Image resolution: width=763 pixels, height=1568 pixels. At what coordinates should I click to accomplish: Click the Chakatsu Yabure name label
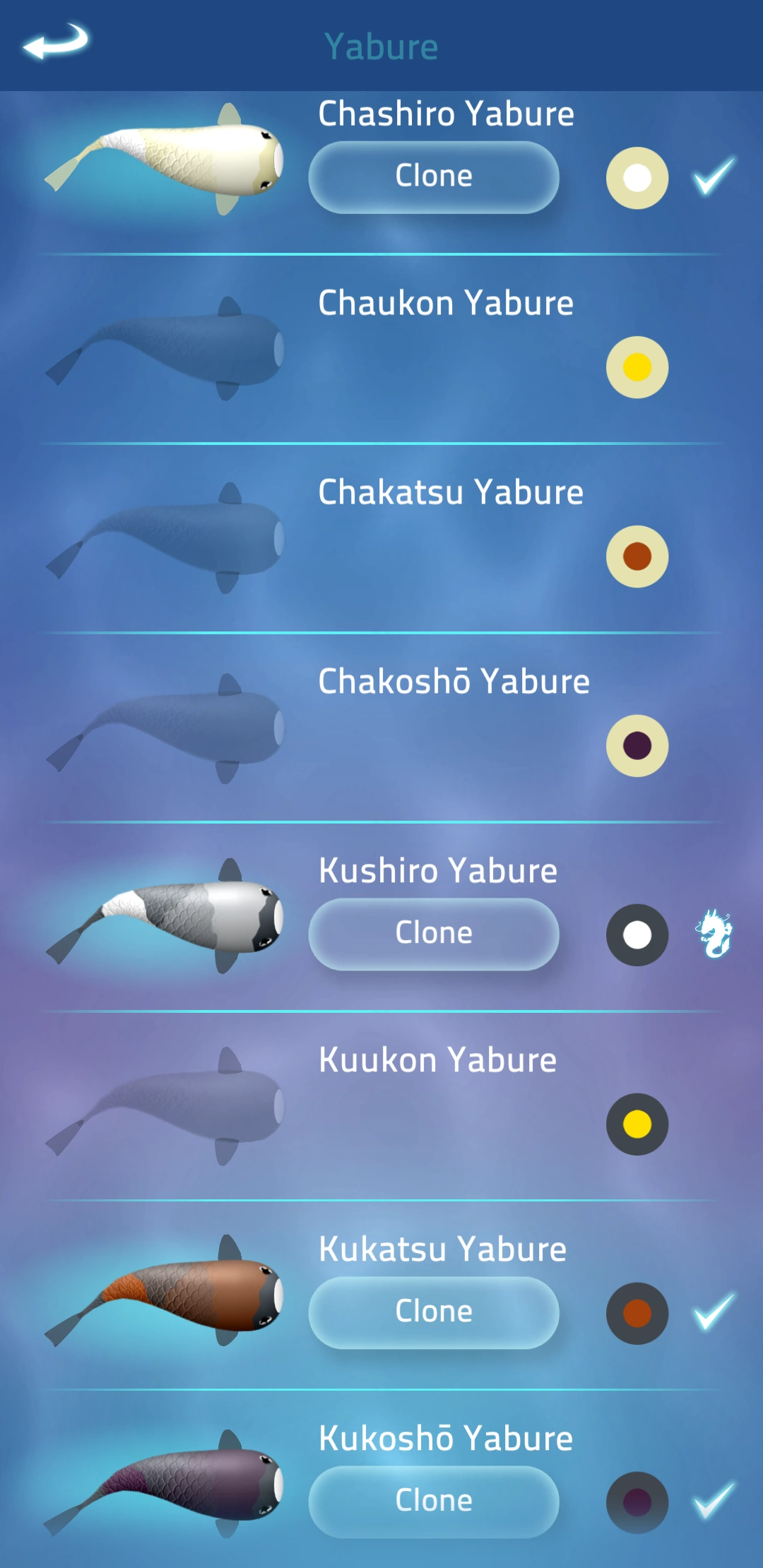(450, 492)
